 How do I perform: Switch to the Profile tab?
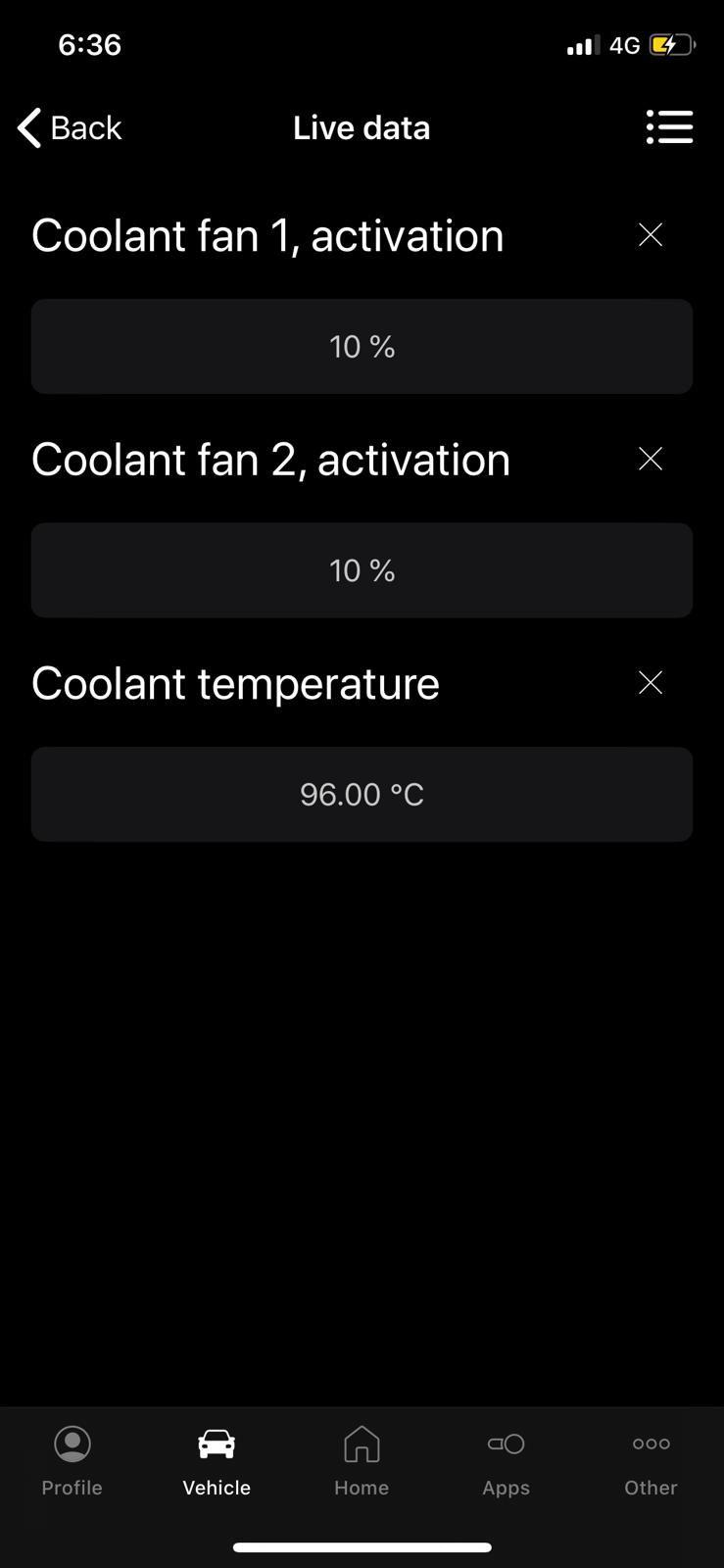pos(72,1460)
